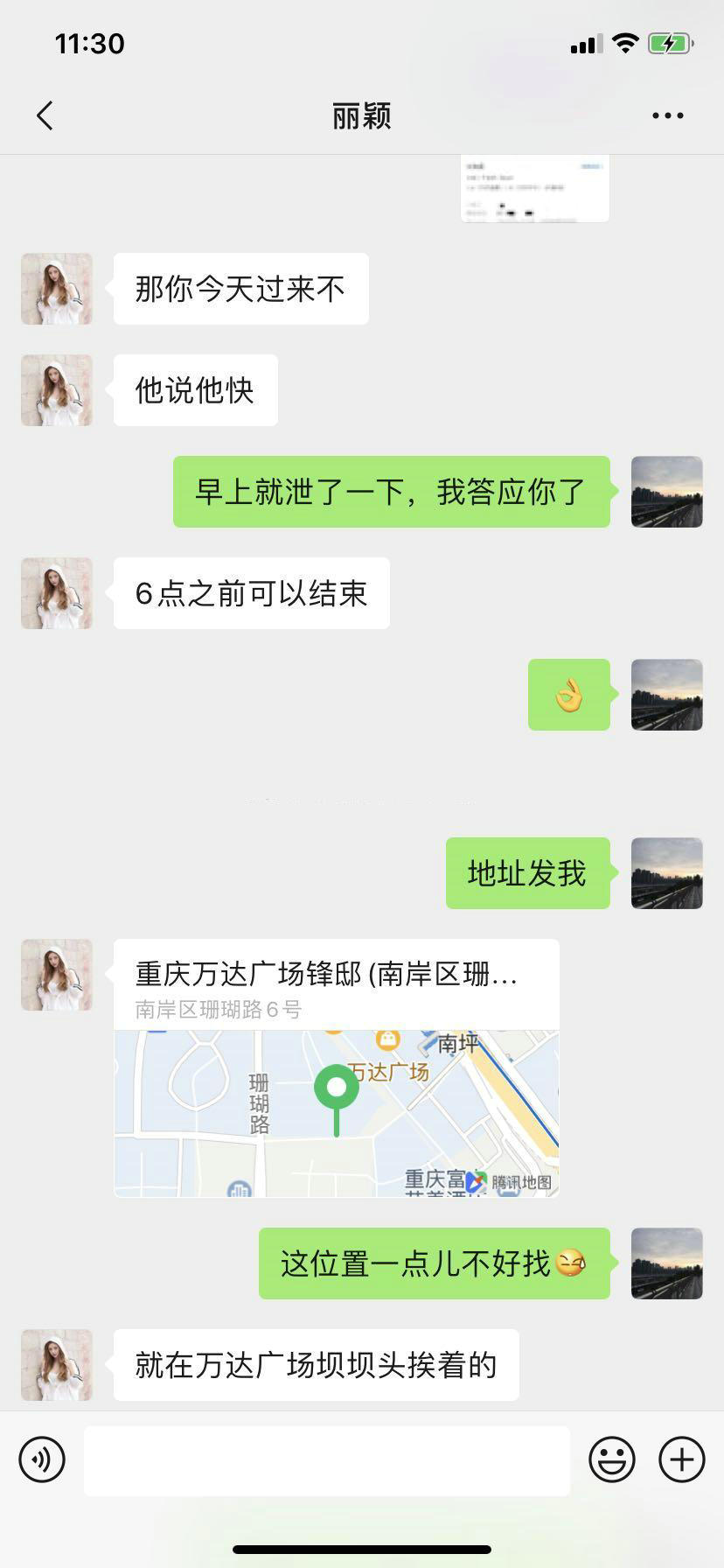Click the emoji smiley icon

coord(613,1459)
